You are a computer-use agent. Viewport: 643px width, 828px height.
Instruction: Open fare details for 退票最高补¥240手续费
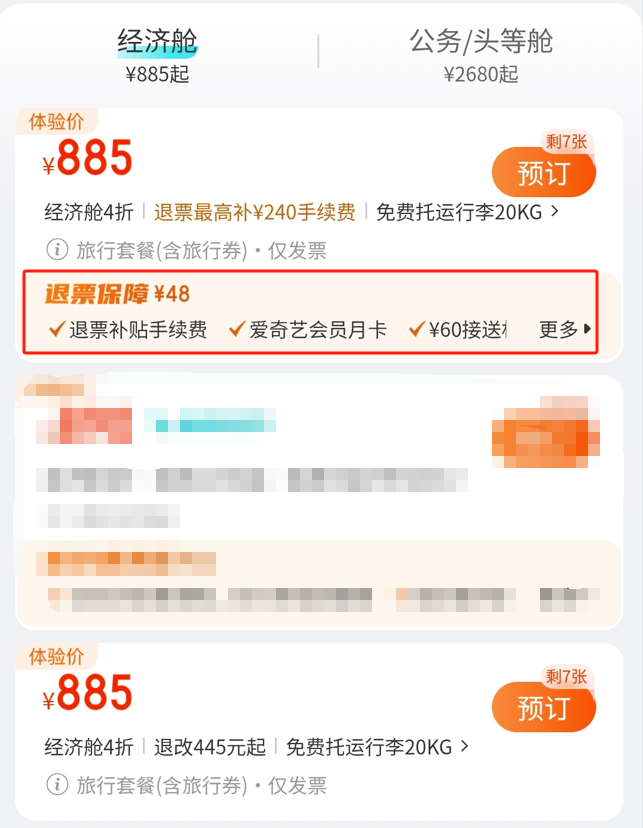(x=555, y=212)
